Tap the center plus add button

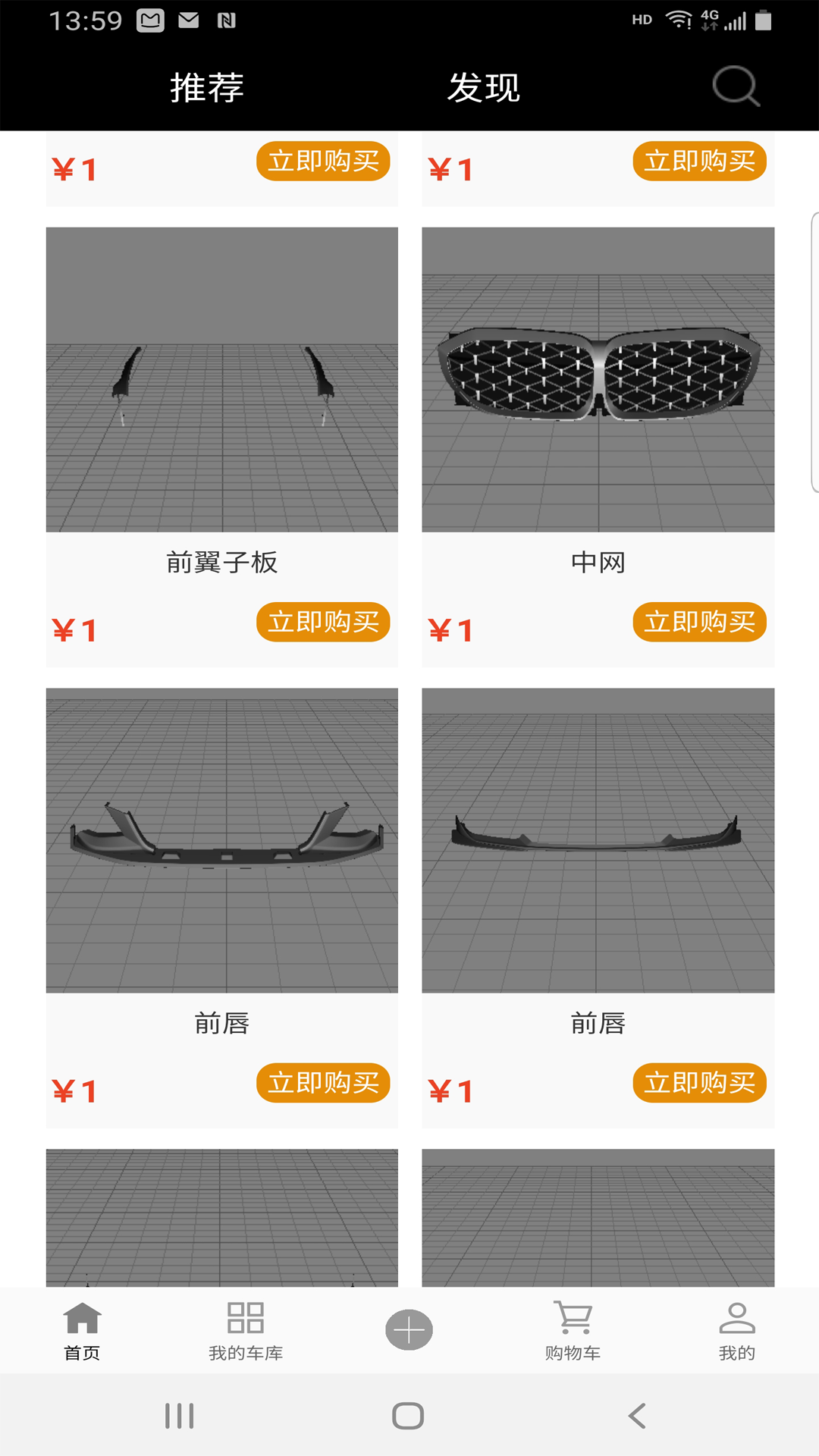pos(409,1330)
